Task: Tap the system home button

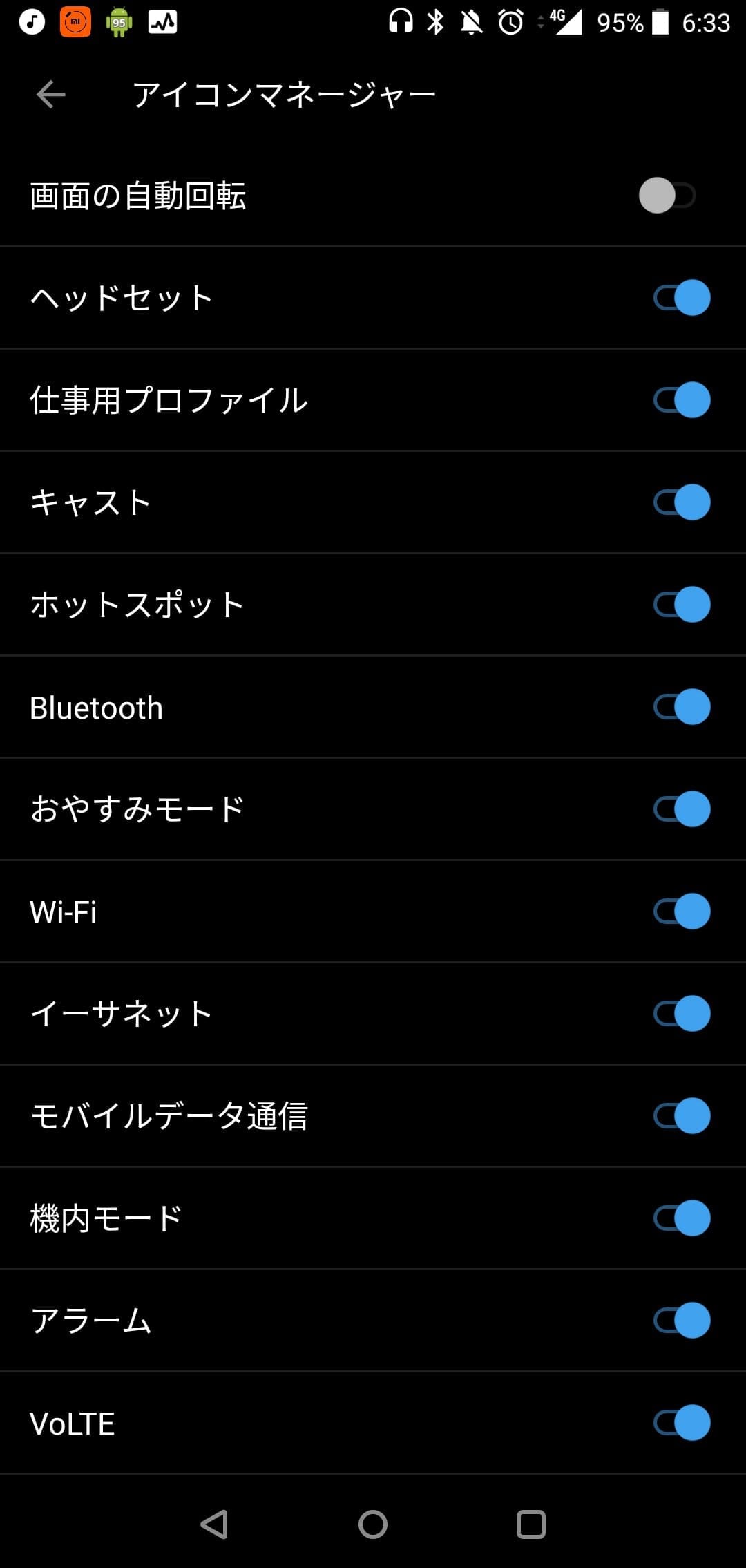Action: point(373,1524)
